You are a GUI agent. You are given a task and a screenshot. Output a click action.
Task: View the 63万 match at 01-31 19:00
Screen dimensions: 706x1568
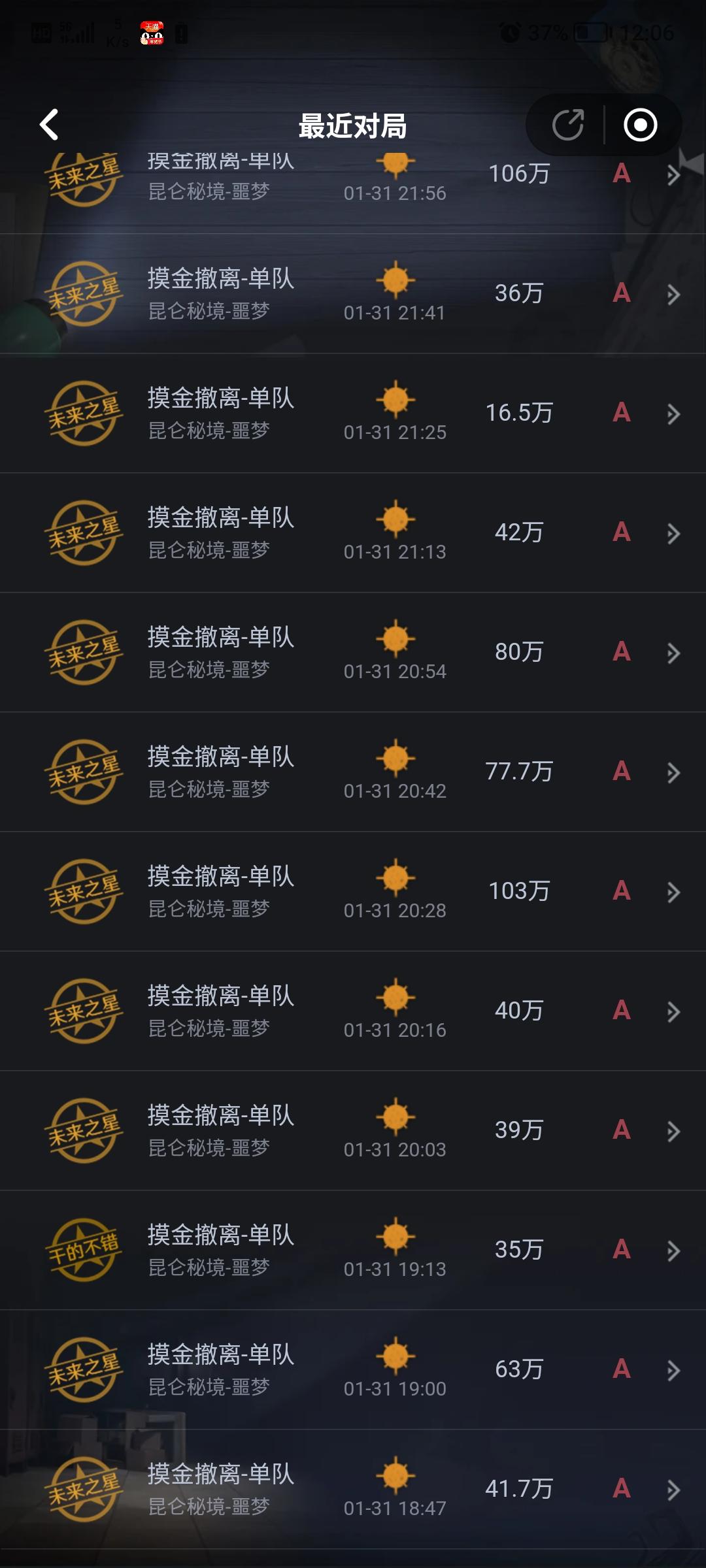353,1370
